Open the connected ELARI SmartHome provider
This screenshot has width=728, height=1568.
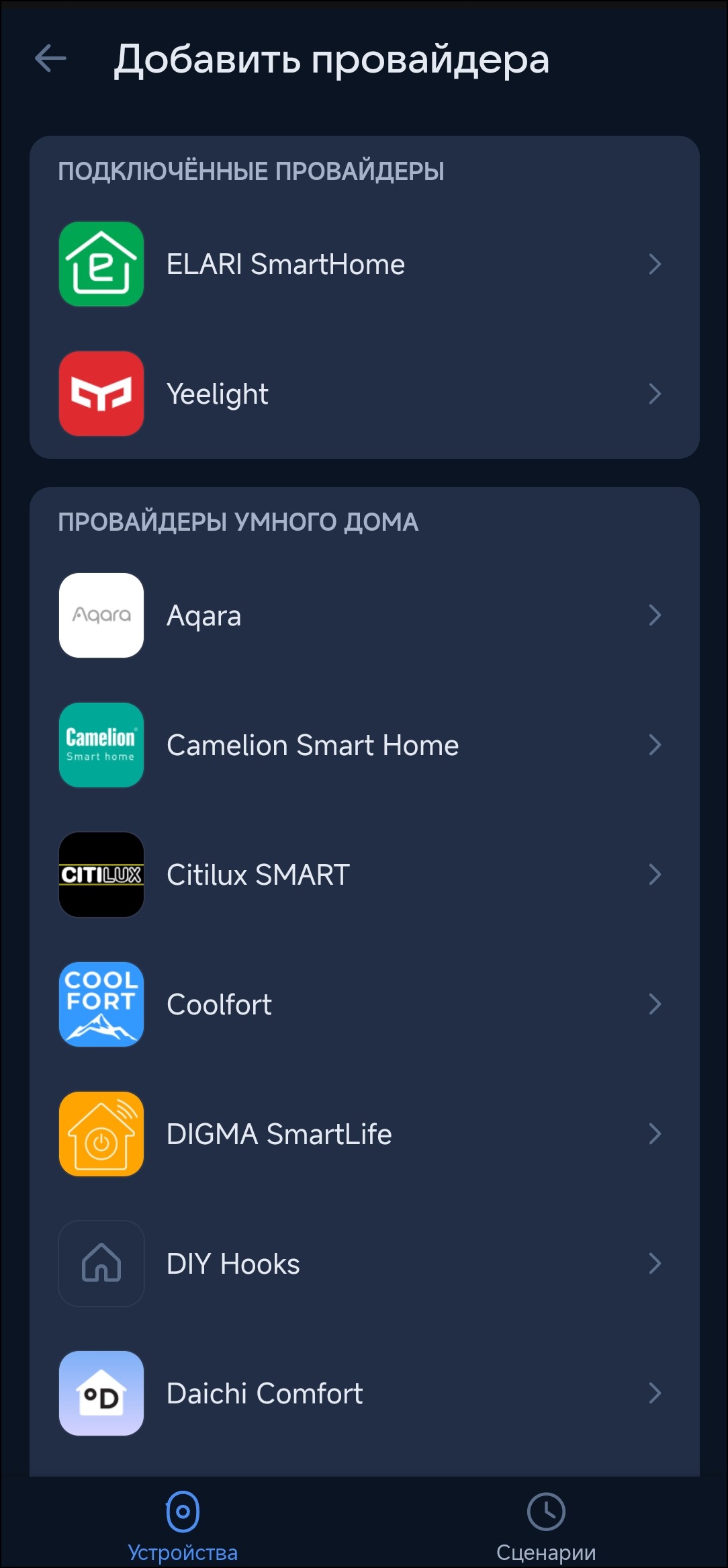[x=363, y=264]
